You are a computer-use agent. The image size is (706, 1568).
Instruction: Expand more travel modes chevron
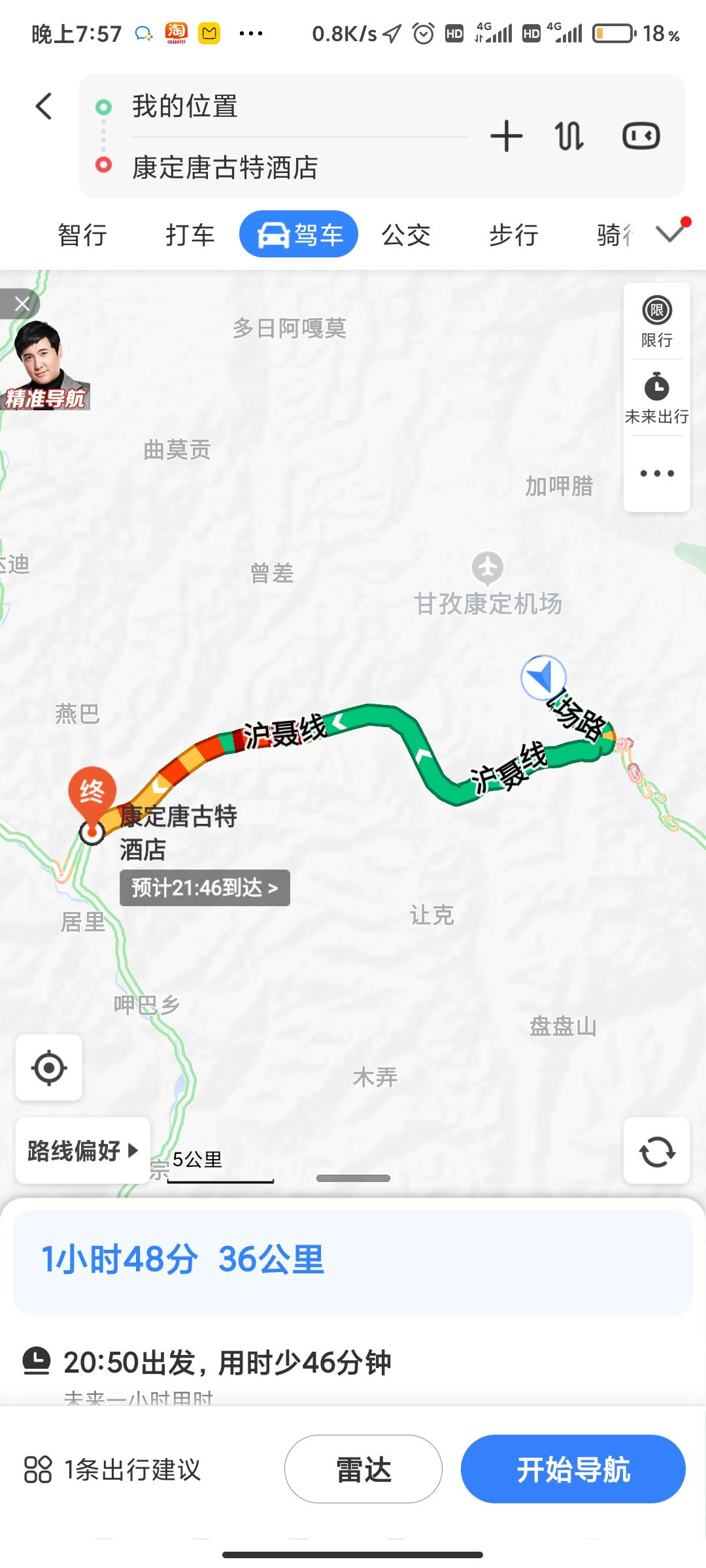coord(670,233)
